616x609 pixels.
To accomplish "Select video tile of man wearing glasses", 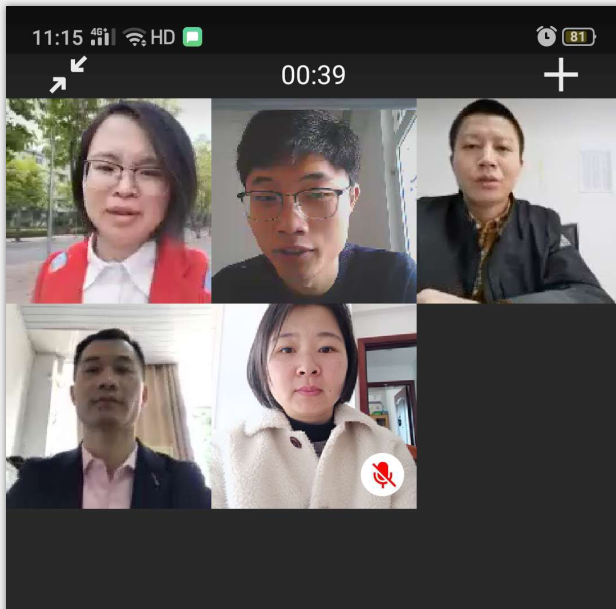I will [313, 200].
